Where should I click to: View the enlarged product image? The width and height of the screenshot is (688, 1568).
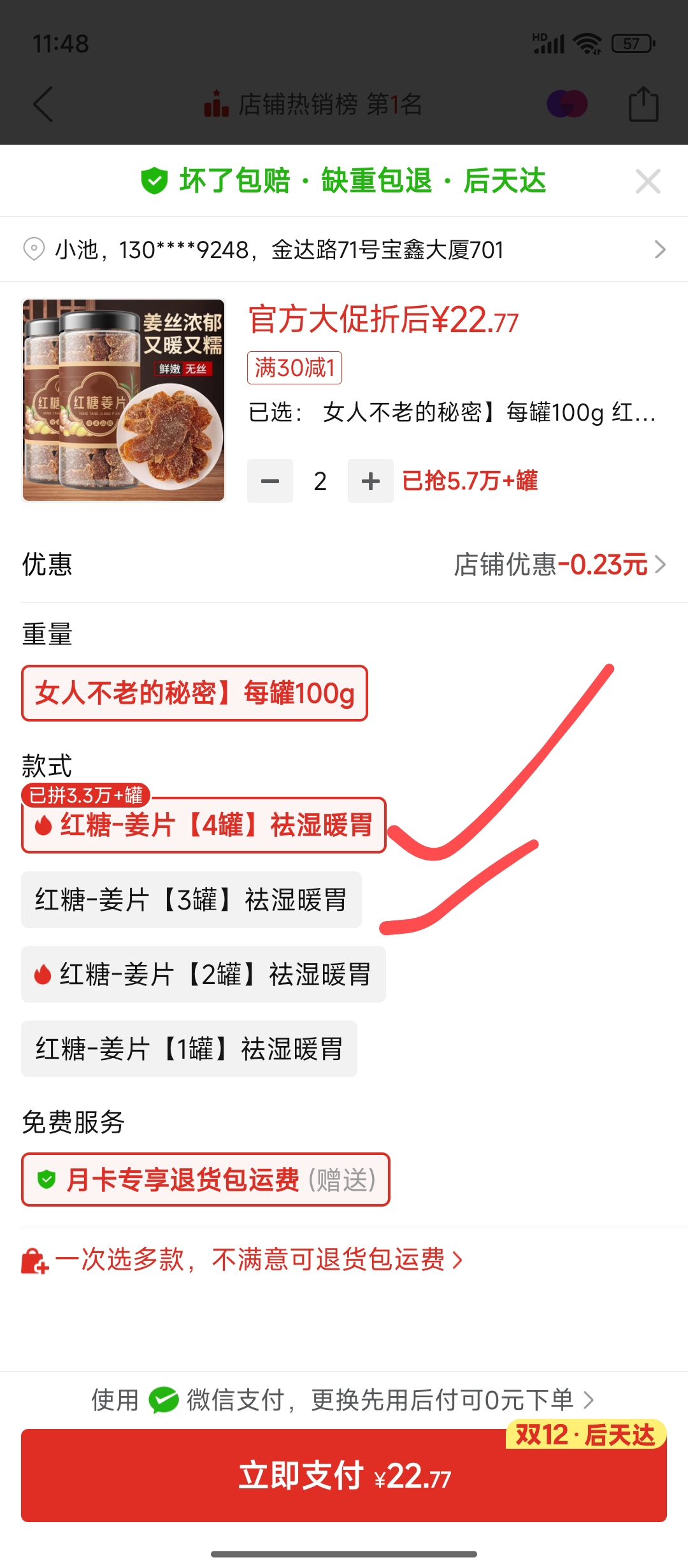[x=124, y=400]
